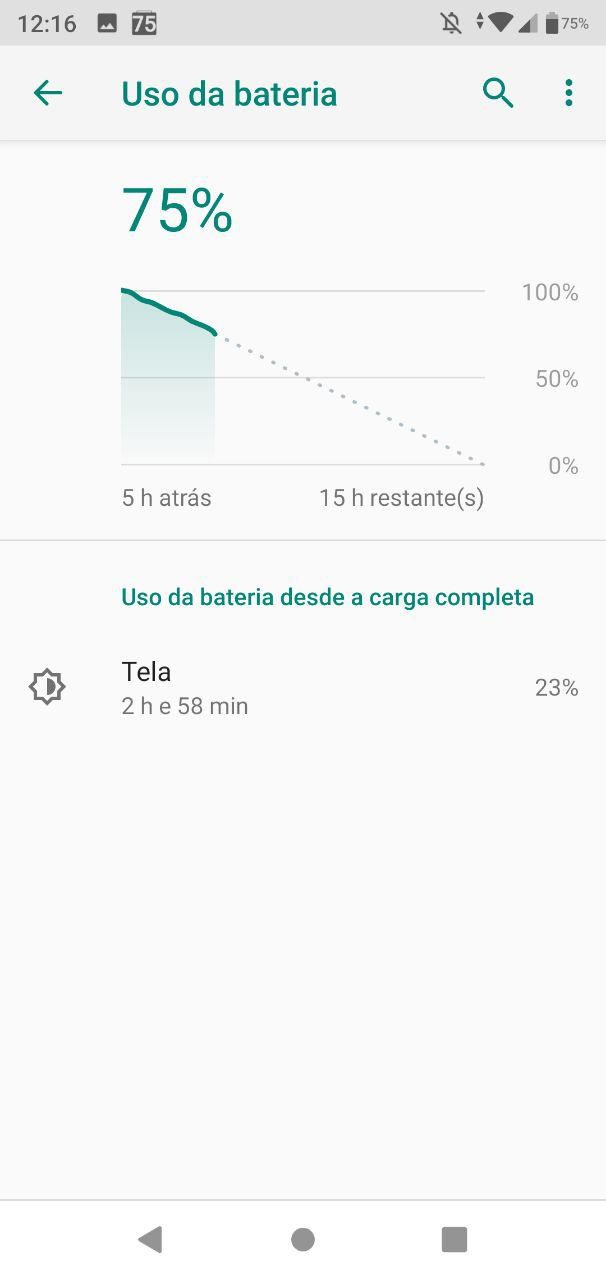Tap the system home button
The width and height of the screenshot is (606, 1280).
[303, 1240]
